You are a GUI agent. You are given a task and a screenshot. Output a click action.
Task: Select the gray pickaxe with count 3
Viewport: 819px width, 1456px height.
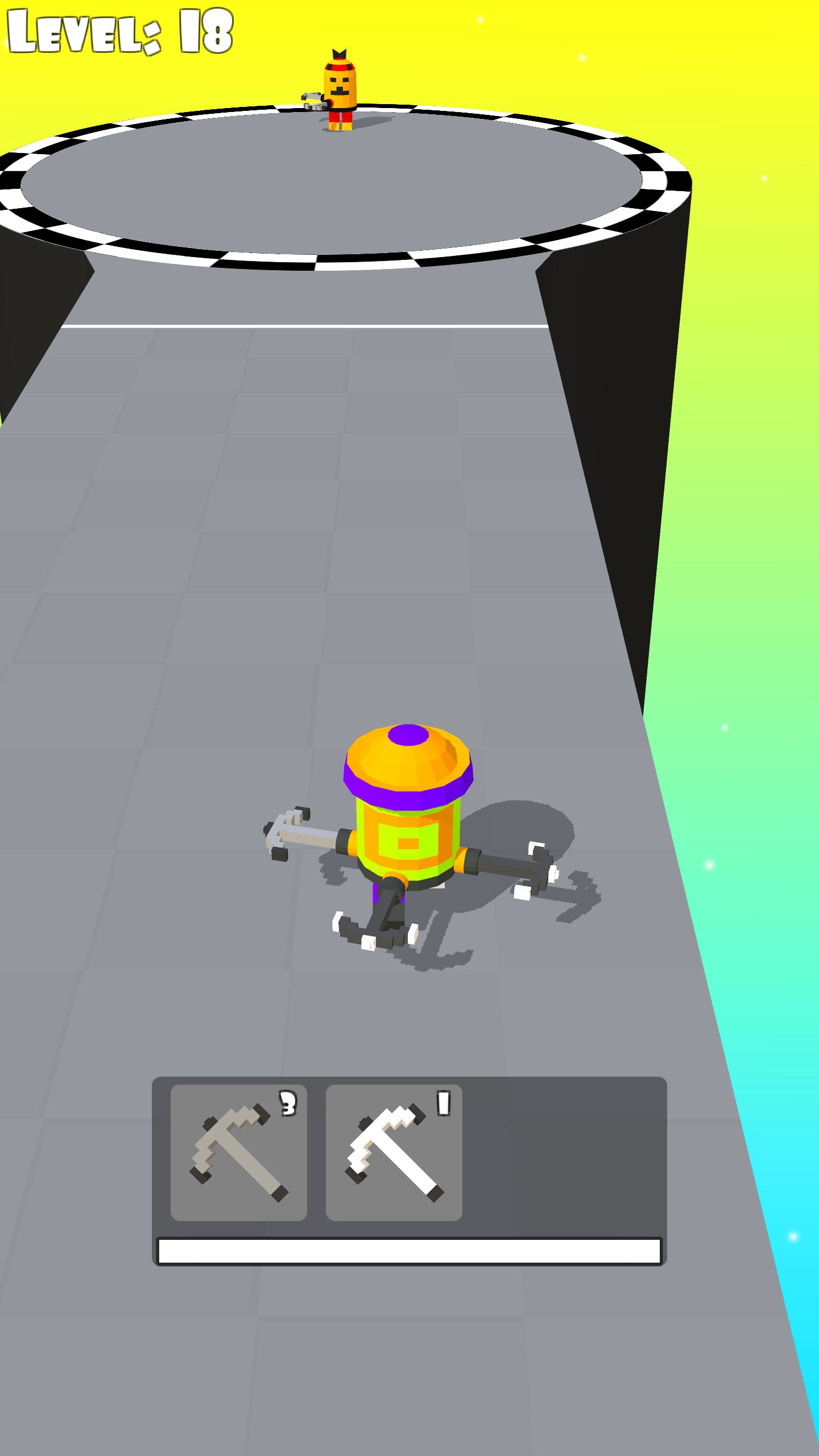point(239,1152)
